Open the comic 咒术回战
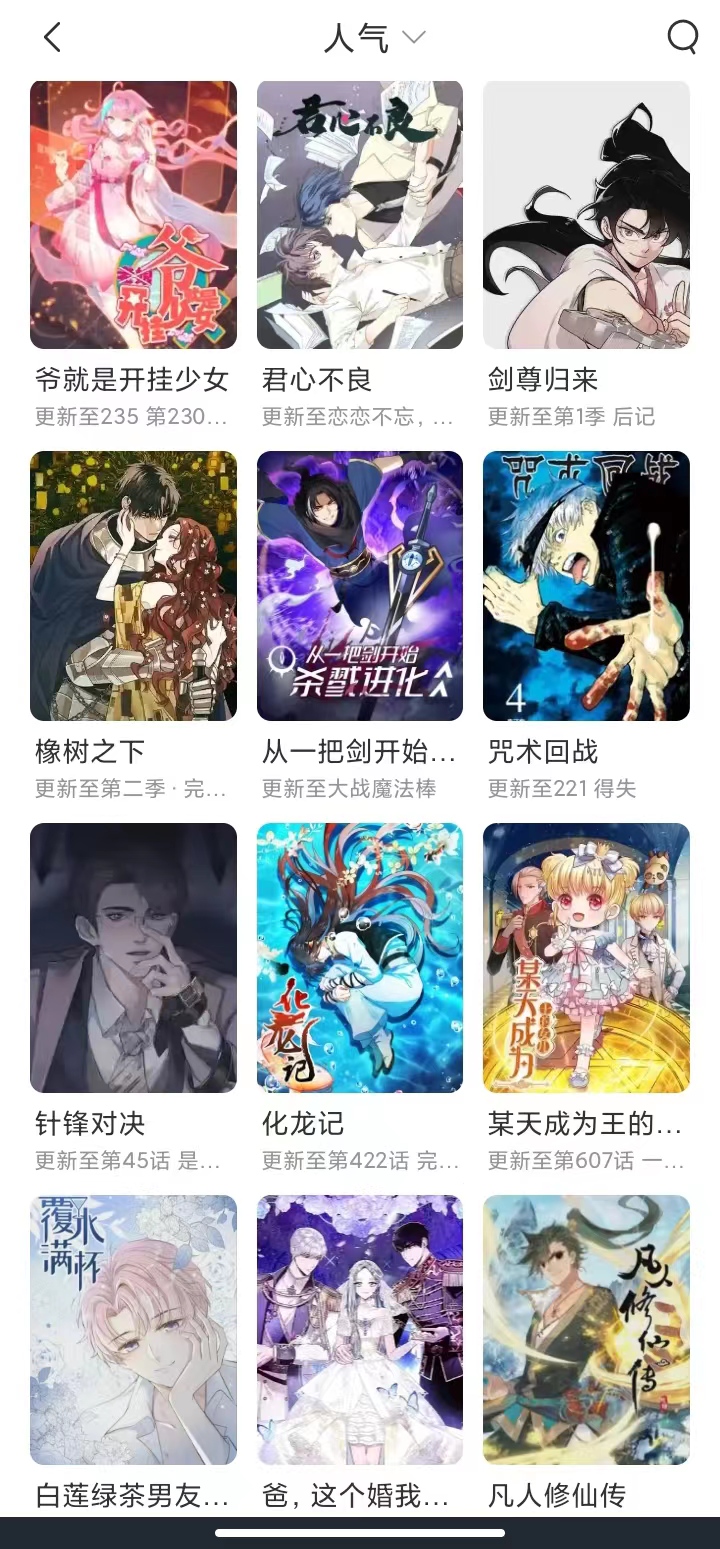 coord(586,586)
